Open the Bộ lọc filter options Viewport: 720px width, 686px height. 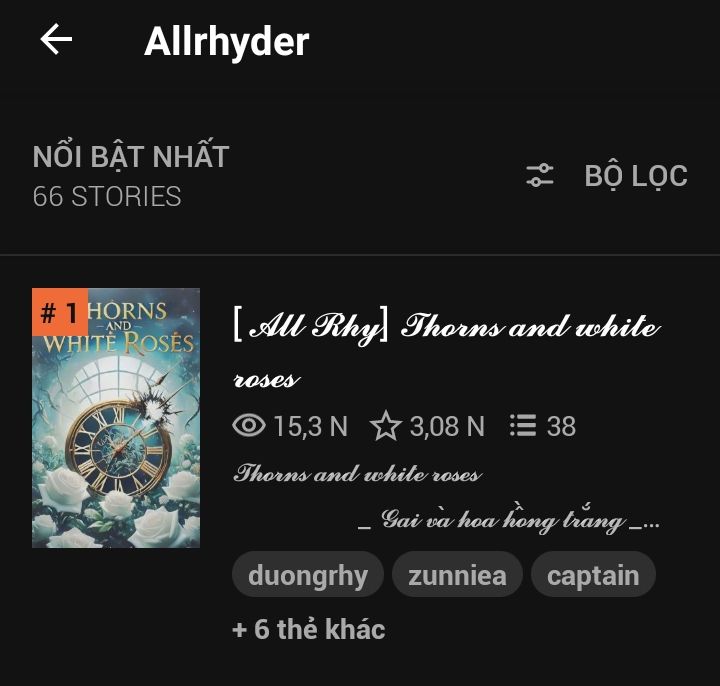(x=607, y=176)
